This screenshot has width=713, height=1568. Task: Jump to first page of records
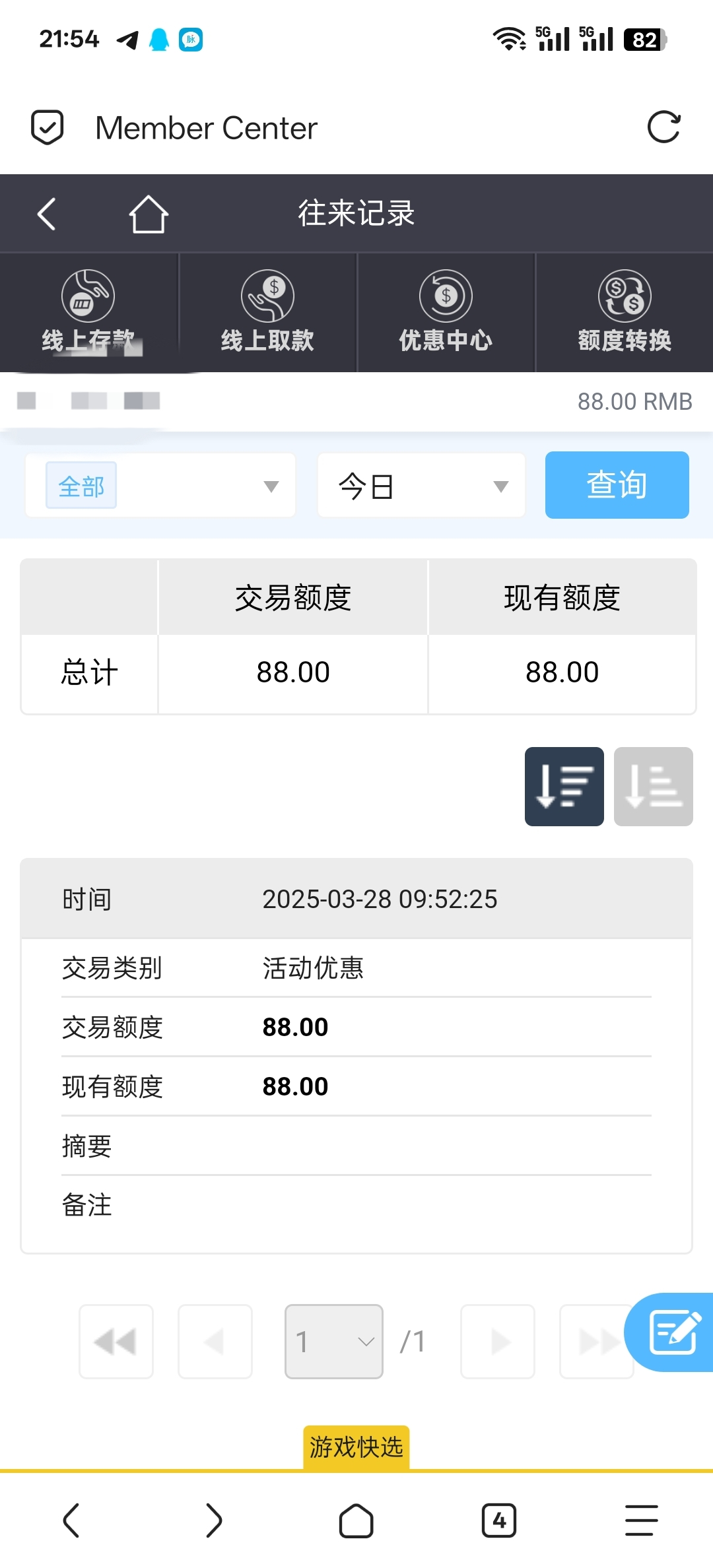[116, 1341]
